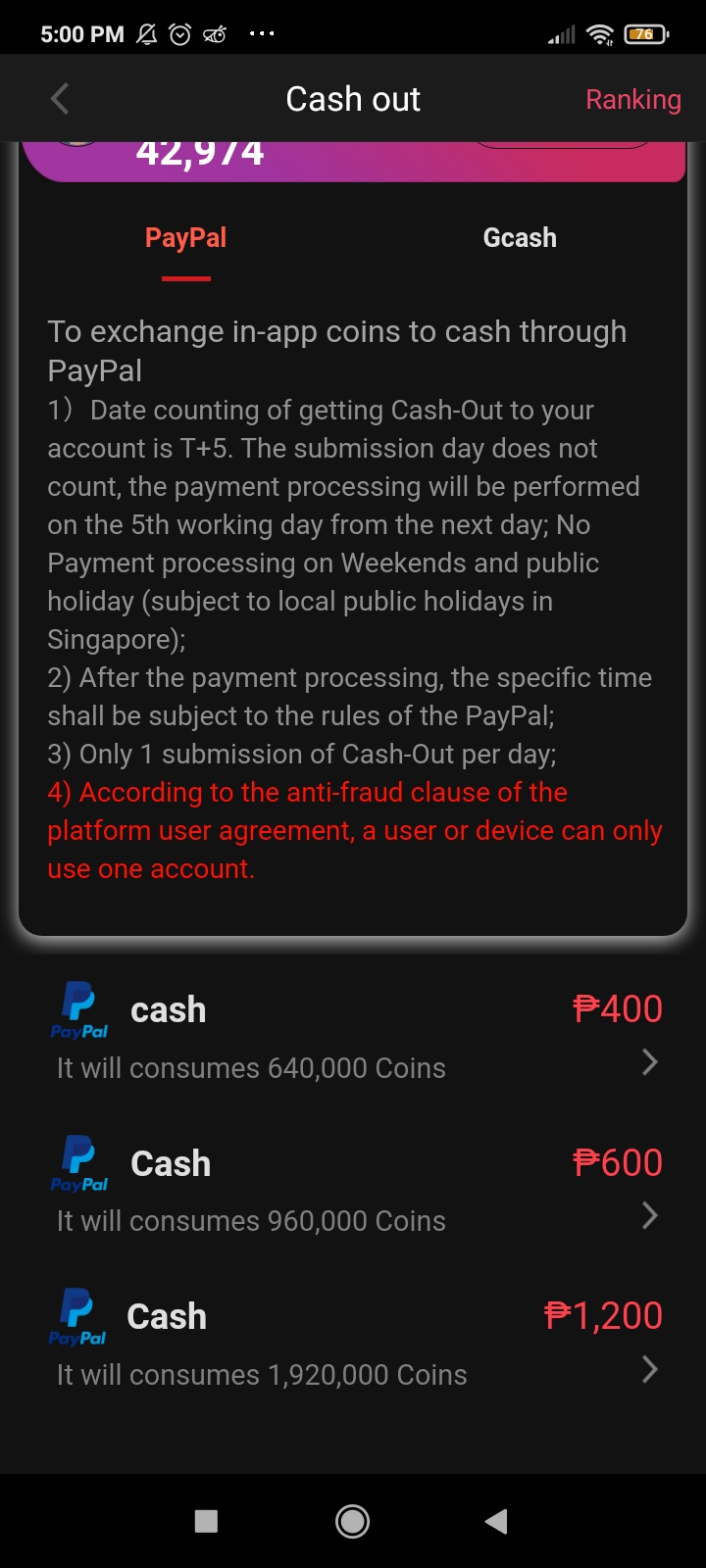Open the Ranking link
This screenshot has height=1568, width=706.
(632, 99)
